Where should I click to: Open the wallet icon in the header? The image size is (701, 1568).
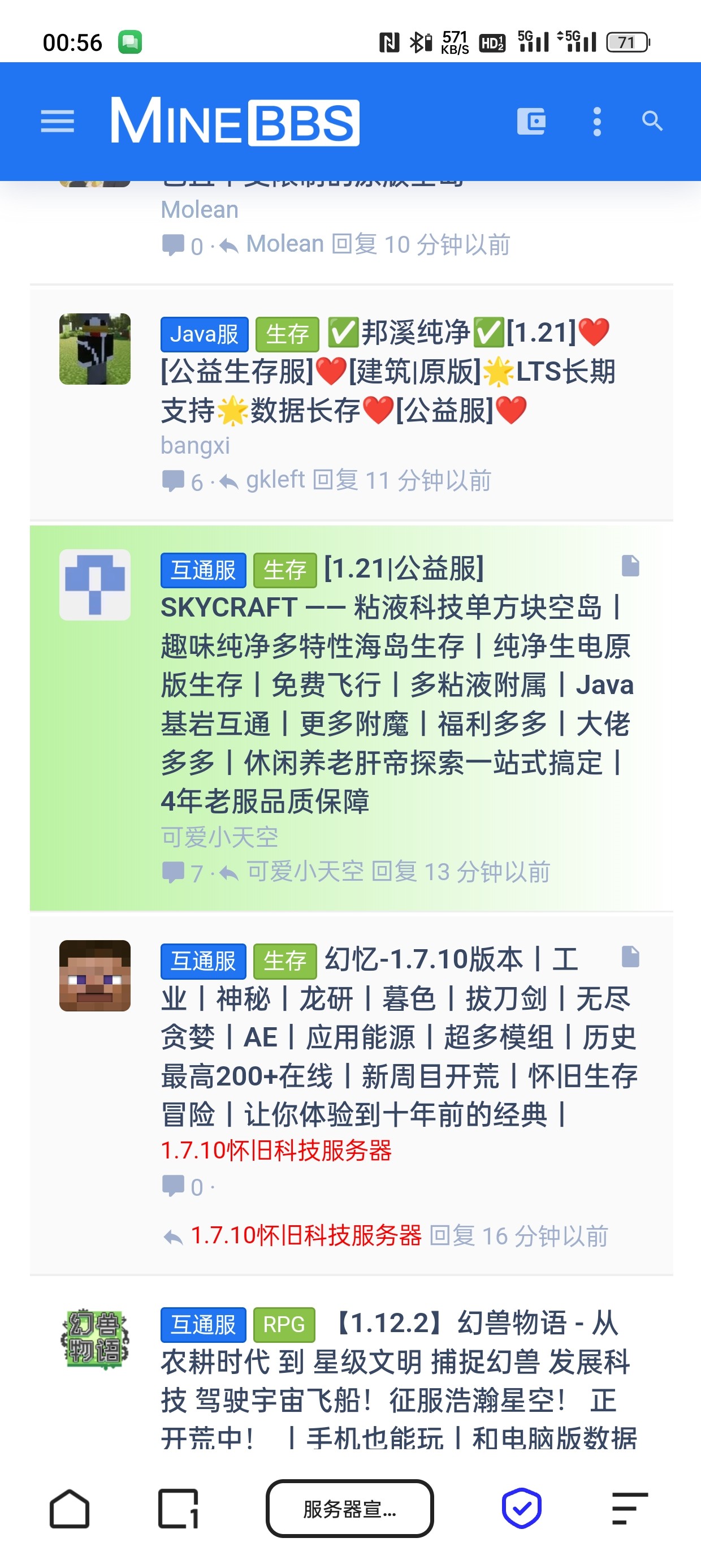531,121
